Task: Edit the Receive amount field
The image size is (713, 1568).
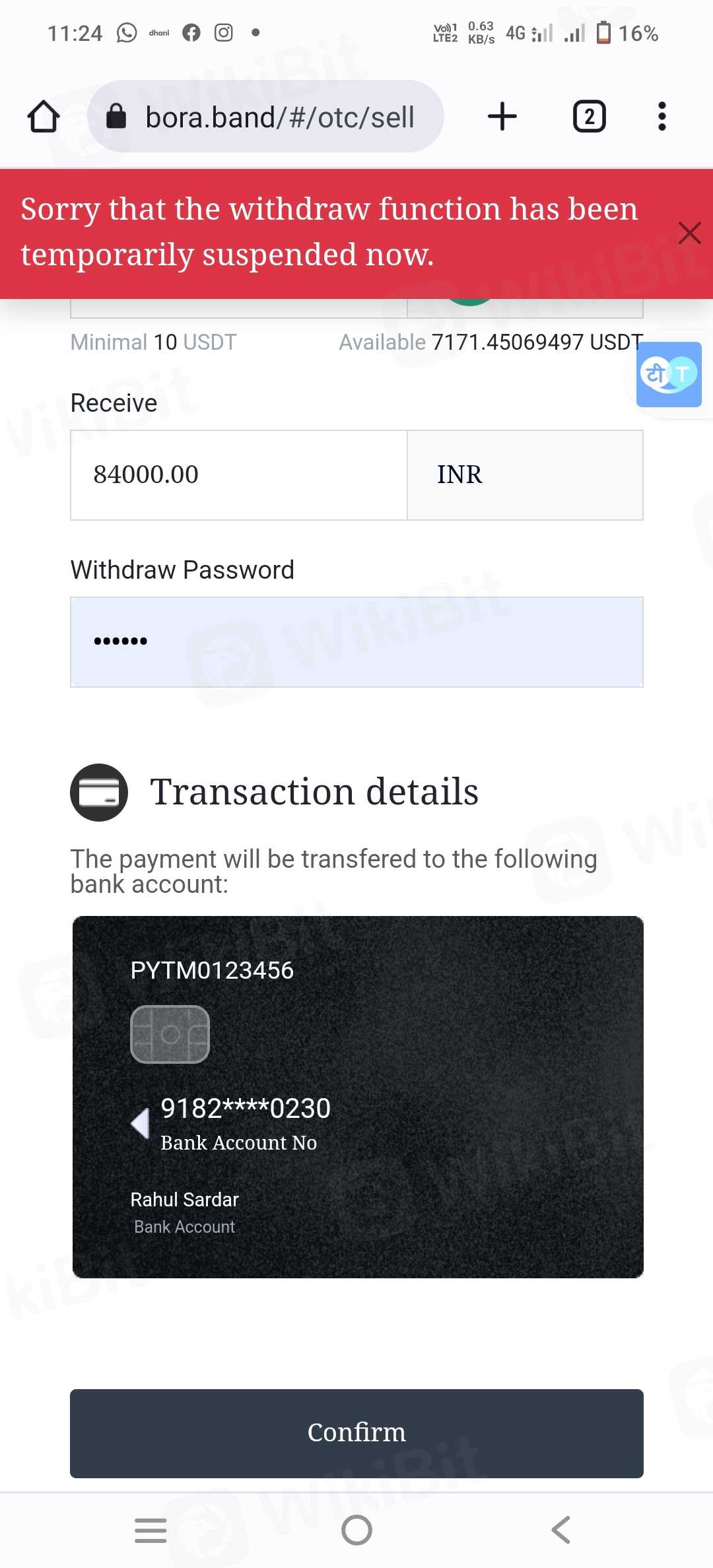Action: [x=238, y=475]
